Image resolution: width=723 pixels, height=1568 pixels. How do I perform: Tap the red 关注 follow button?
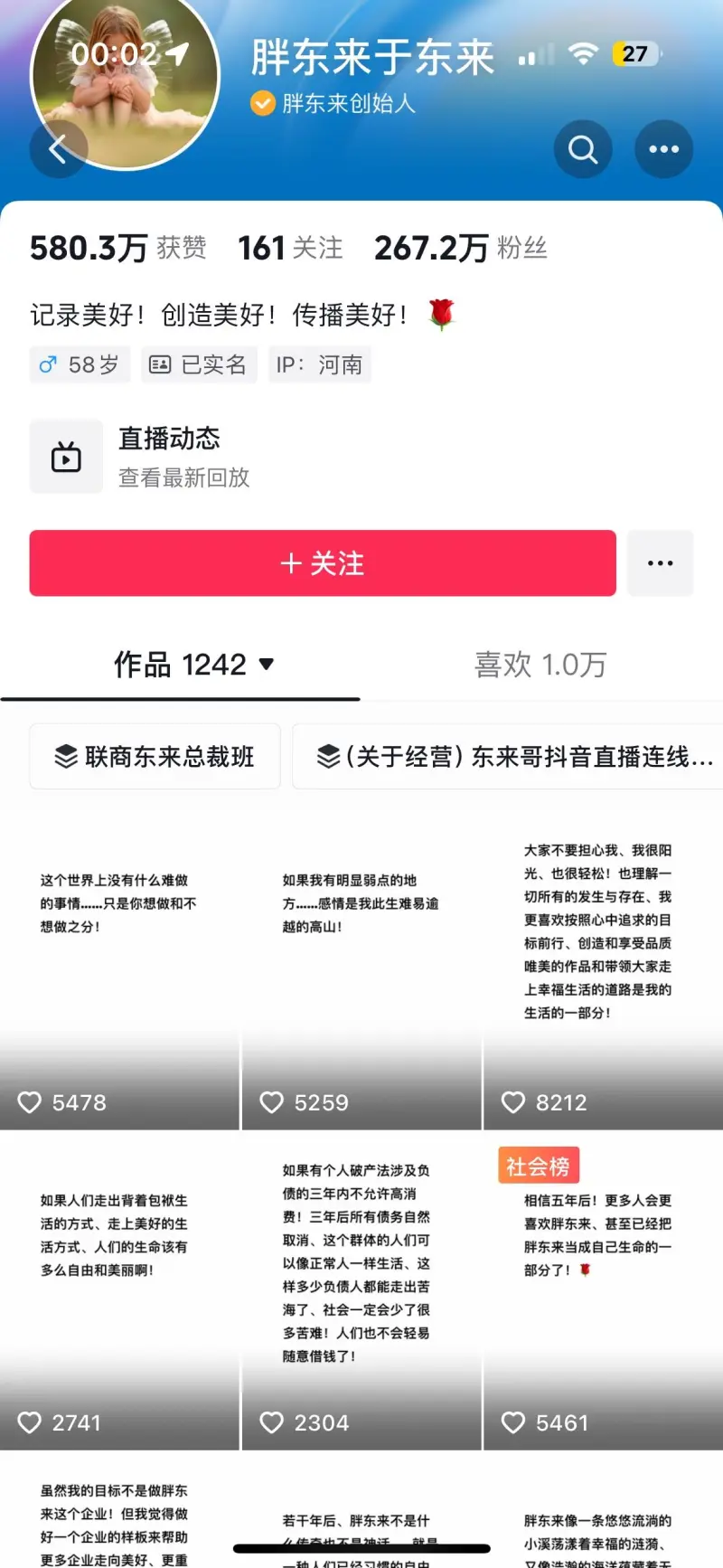point(323,563)
